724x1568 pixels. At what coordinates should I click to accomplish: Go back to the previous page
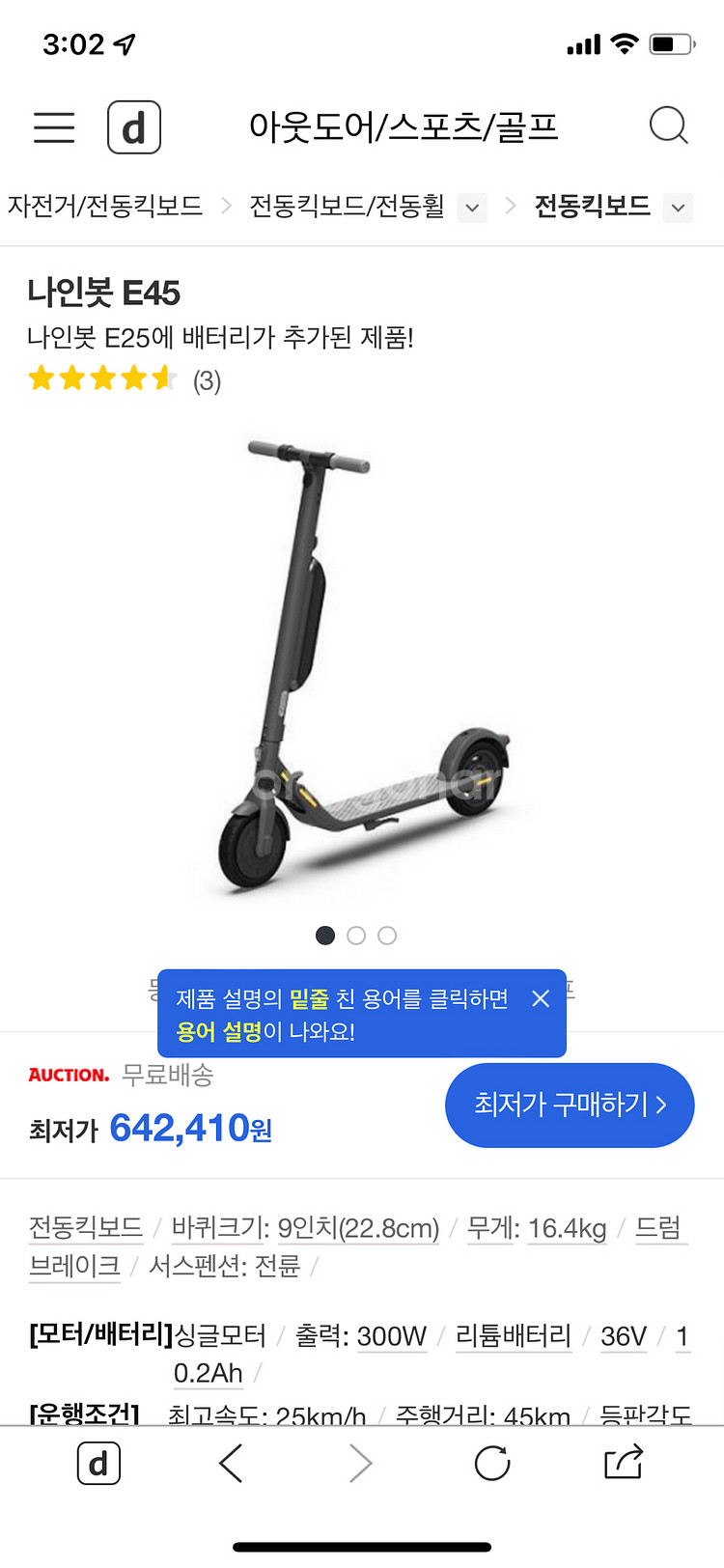coord(231,1464)
